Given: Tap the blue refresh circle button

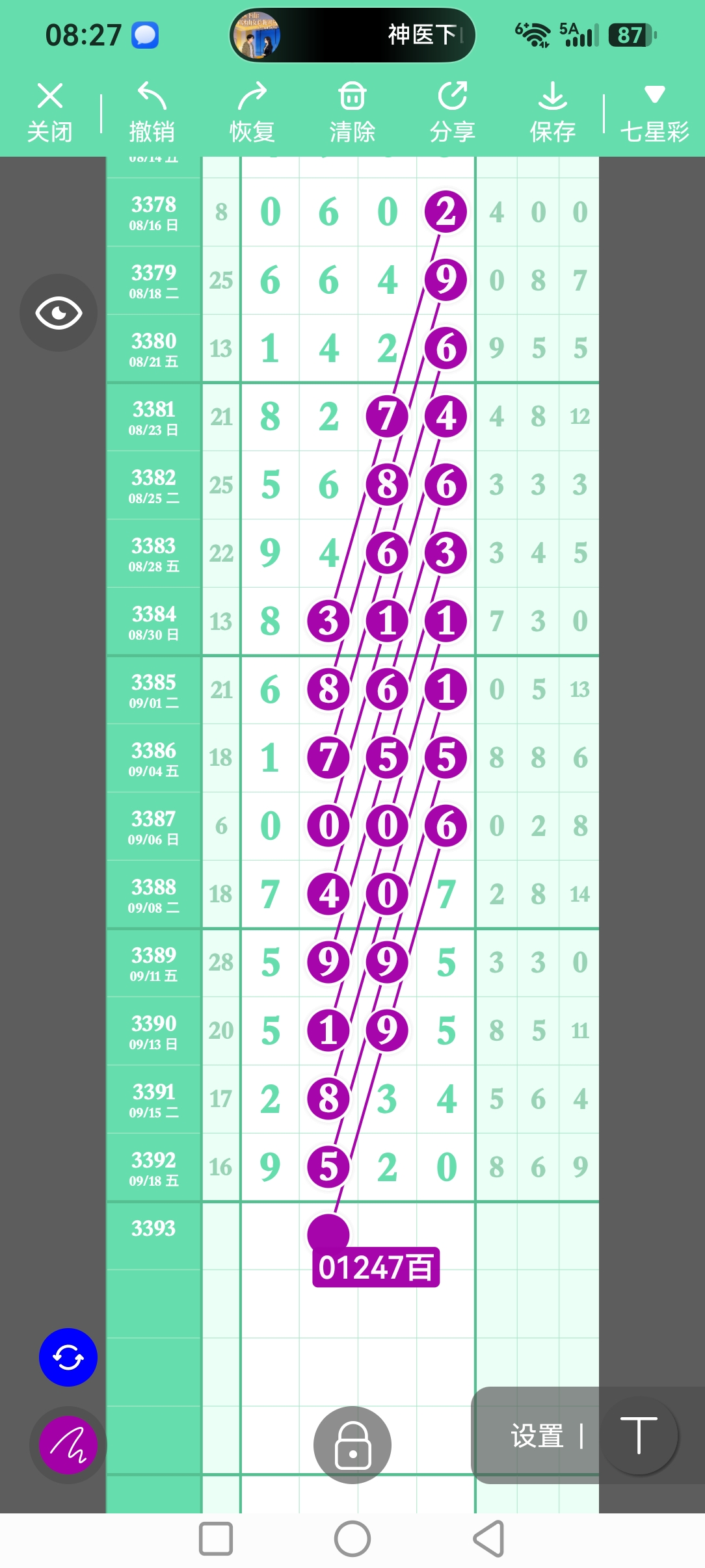Looking at the screenshot, I should pos(68,1357).
